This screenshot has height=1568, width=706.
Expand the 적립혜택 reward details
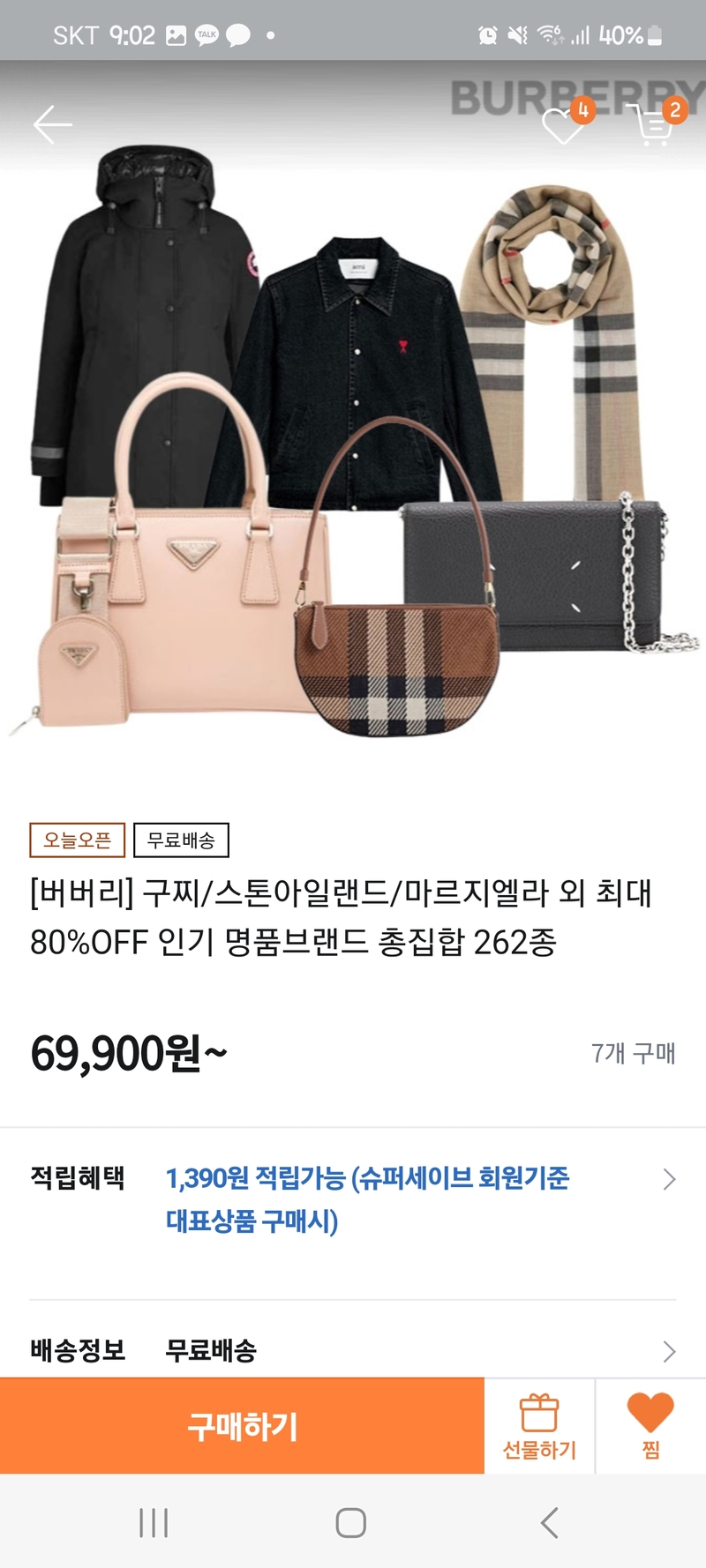pyautogui.click(x=669, y=1180)
